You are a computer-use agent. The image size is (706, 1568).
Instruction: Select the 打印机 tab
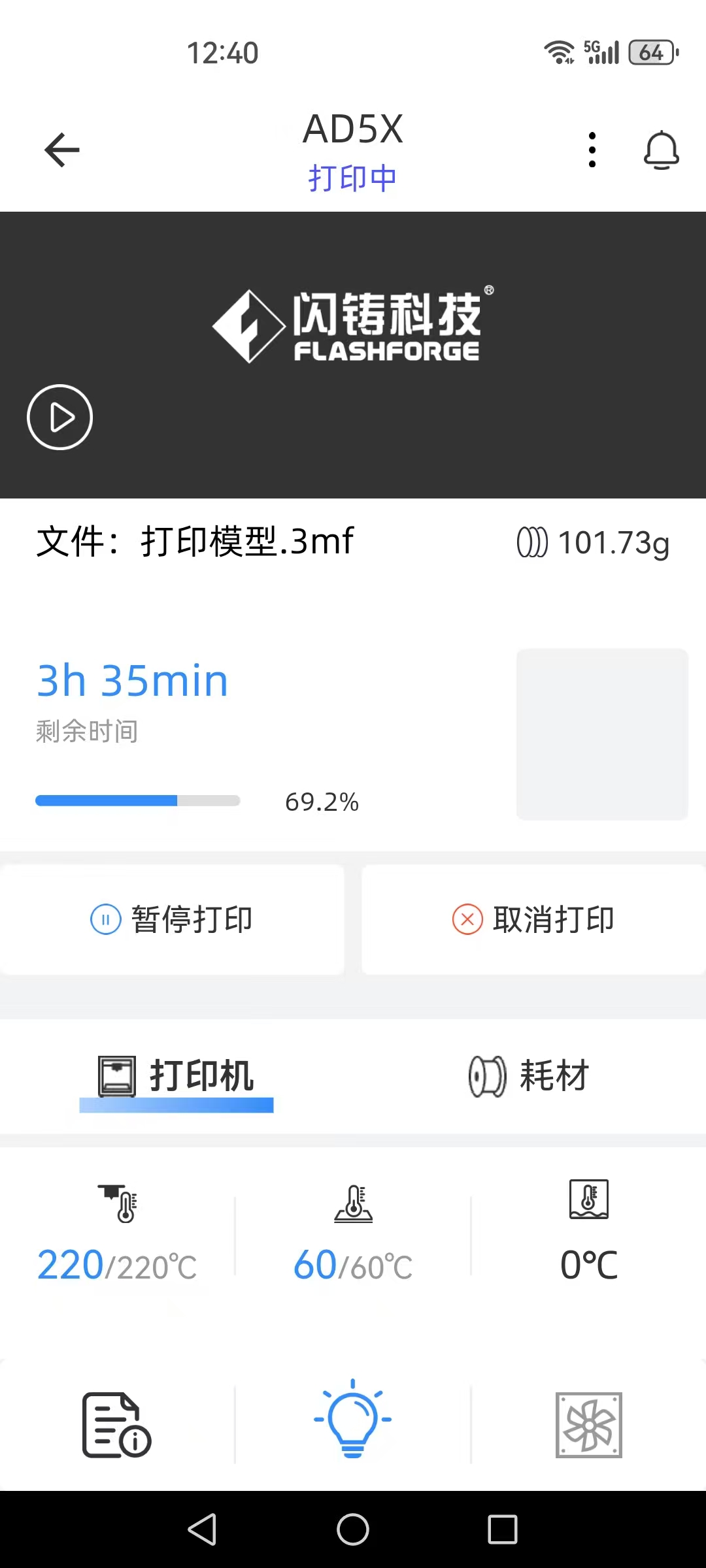coord(176,1076)
